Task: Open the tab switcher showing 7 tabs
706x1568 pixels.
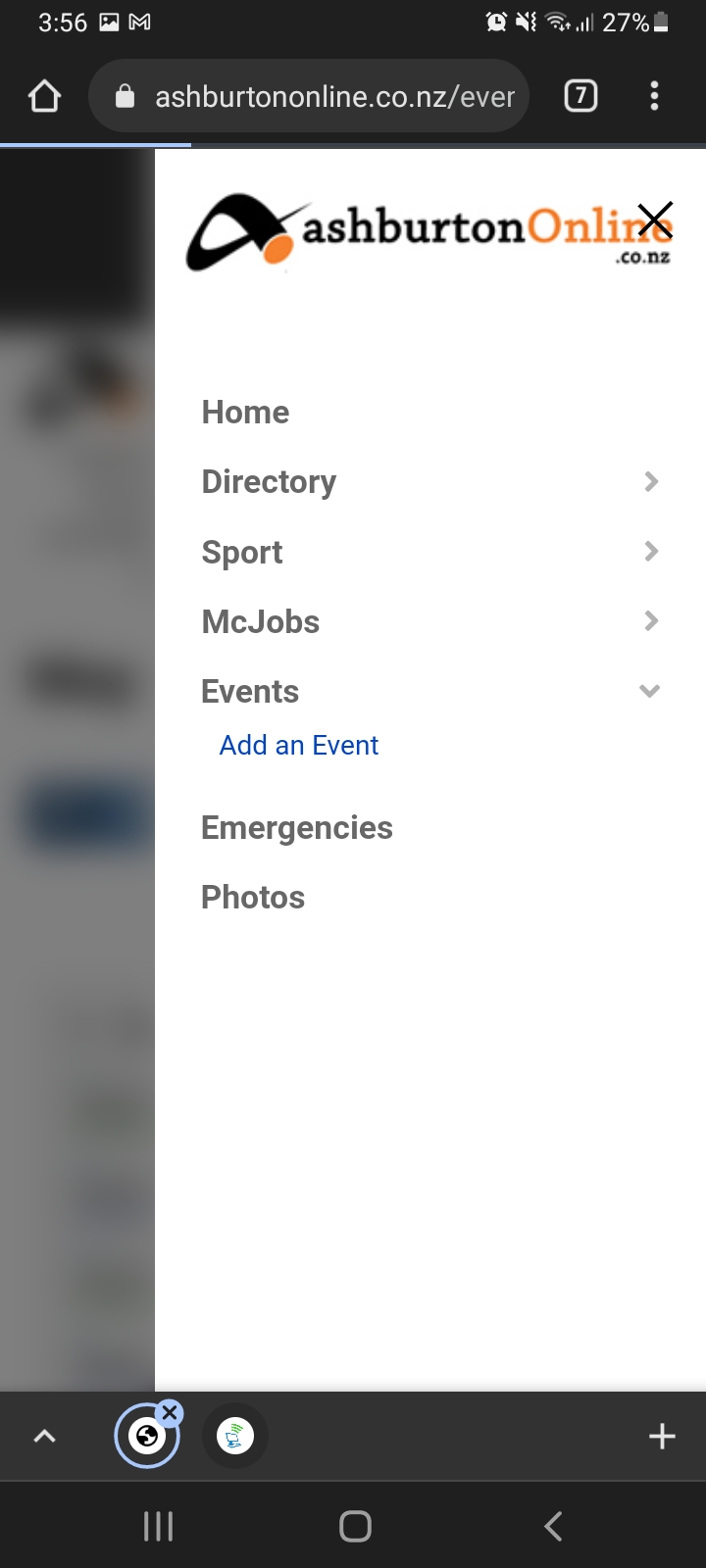Action: click(580, 95)
